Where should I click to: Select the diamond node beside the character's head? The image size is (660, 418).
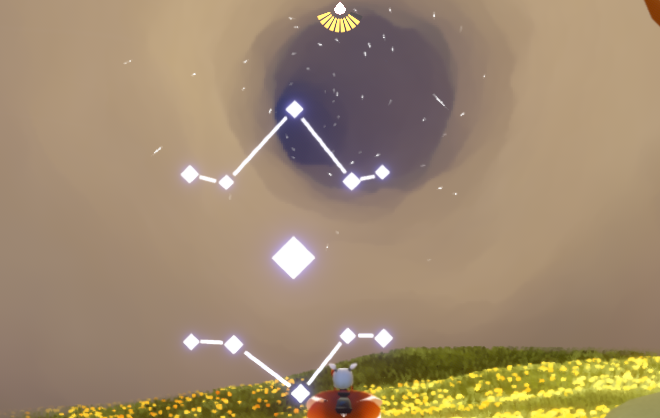tap(300, 393)
